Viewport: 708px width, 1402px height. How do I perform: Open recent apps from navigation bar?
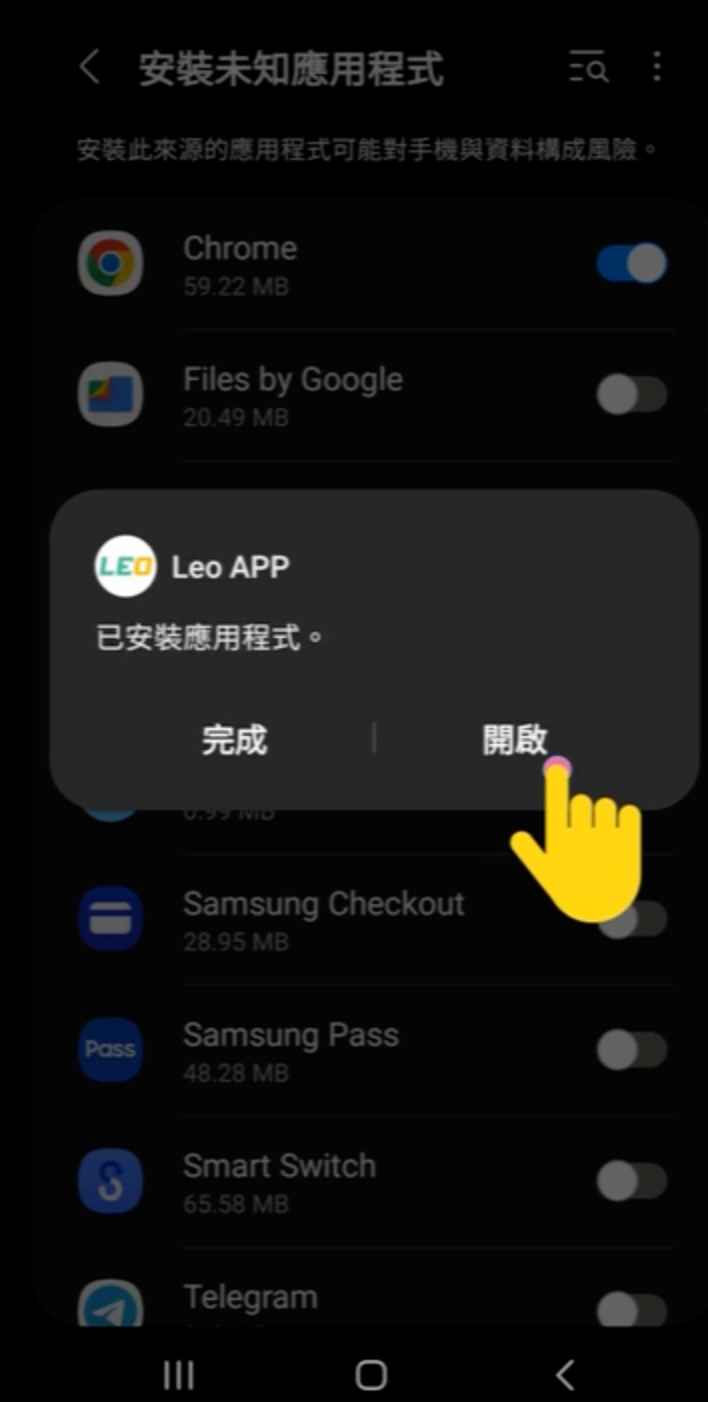tap(179, 1375)
